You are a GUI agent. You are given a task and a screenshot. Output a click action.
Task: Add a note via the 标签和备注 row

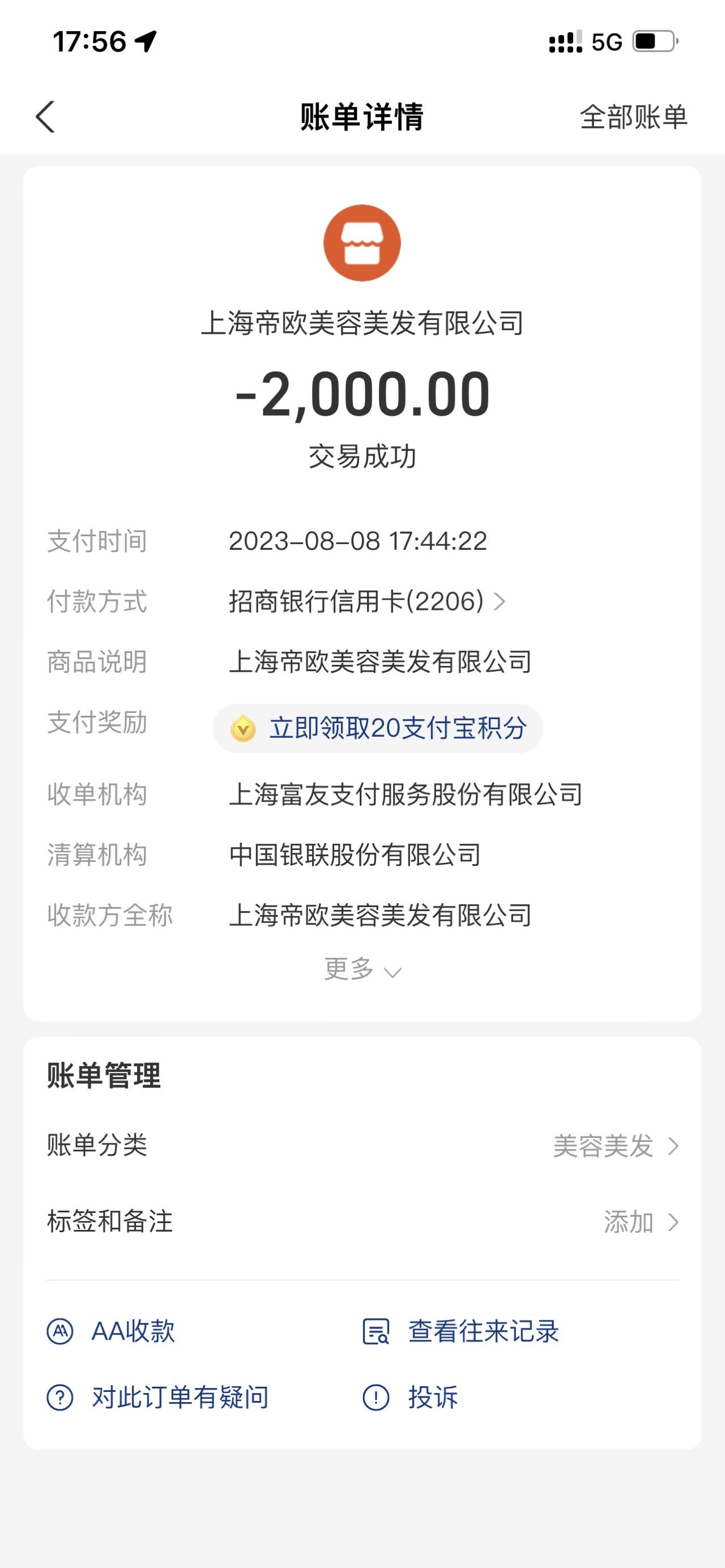click(x=362, y=1221)
